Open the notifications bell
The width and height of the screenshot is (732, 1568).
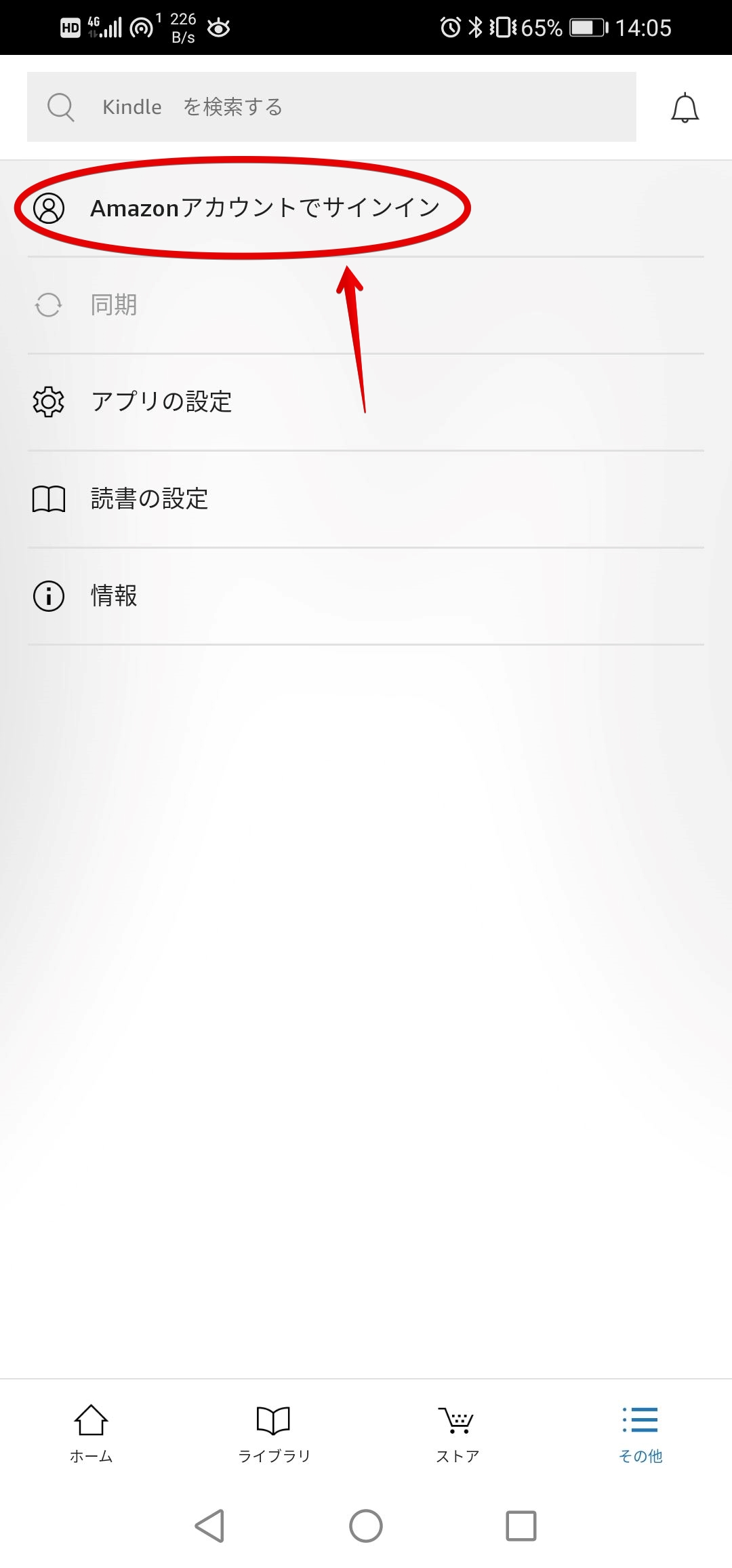685,108
